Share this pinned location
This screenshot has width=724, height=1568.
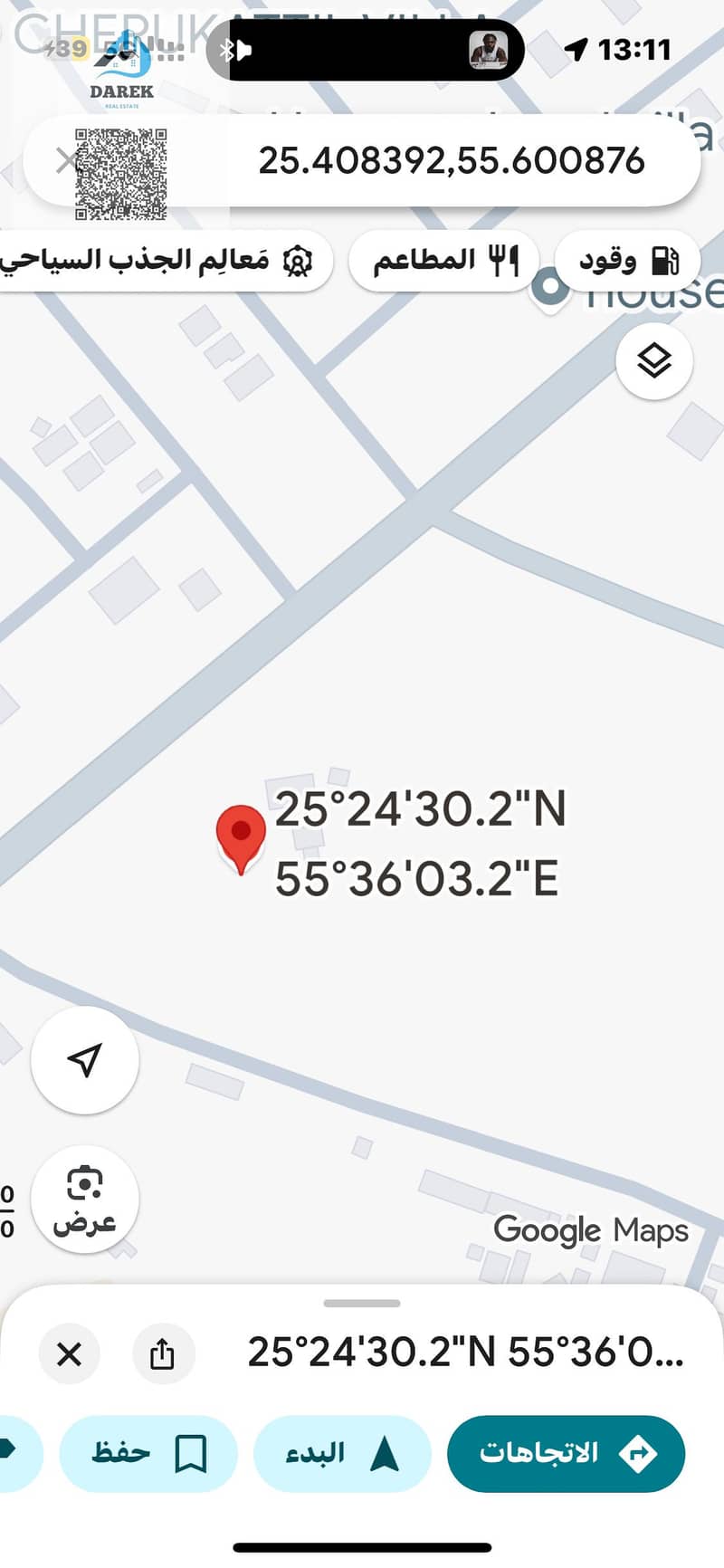162,1354
